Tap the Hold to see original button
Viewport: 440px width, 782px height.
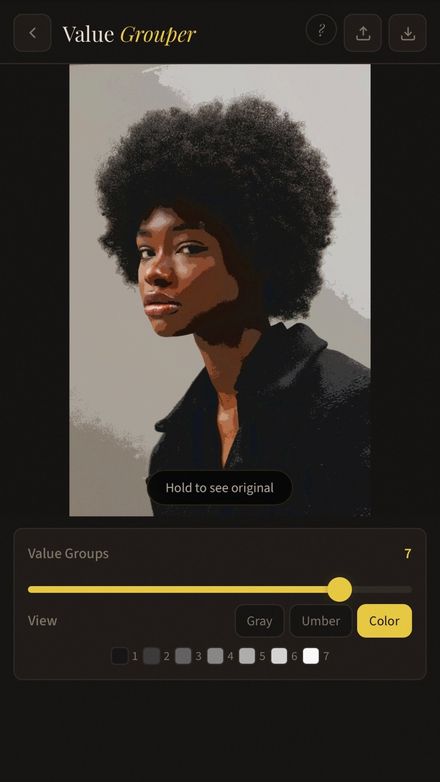[x=220, y=488]
